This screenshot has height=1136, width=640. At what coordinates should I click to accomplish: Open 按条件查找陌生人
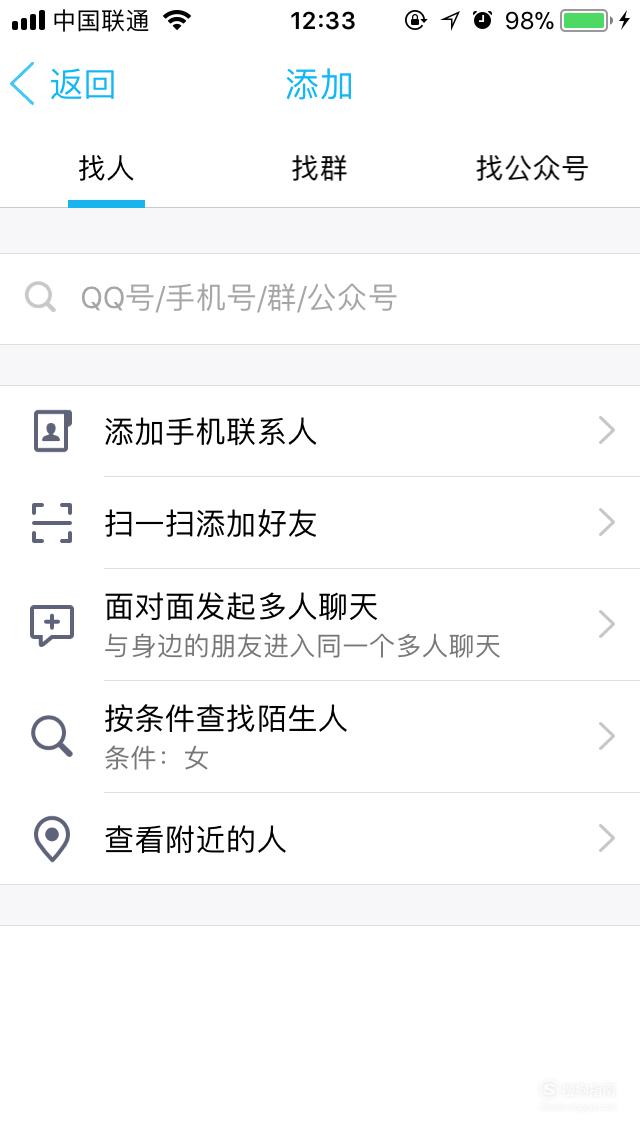tap(320, 736)
